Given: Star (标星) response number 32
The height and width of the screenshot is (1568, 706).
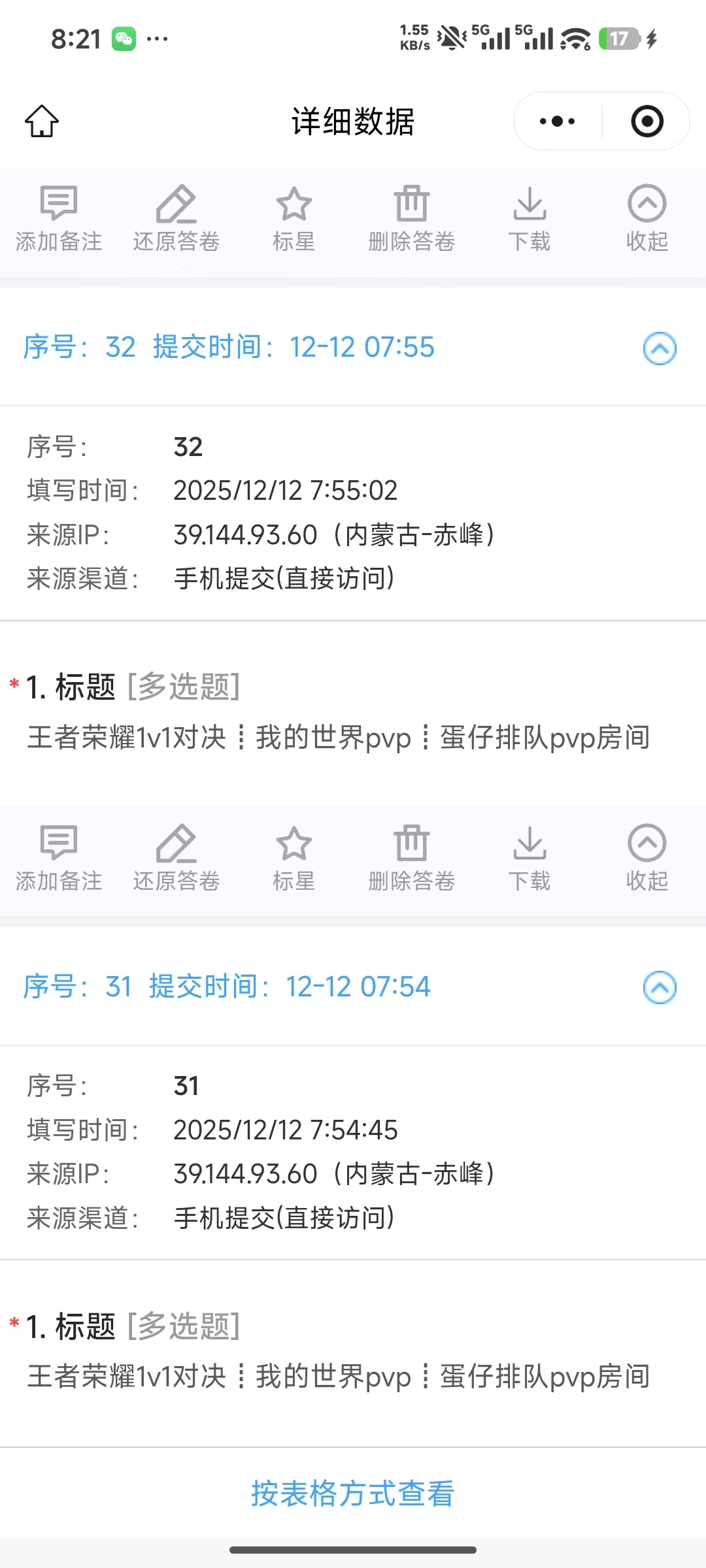Looking at the screenshot, I should 294,219.
